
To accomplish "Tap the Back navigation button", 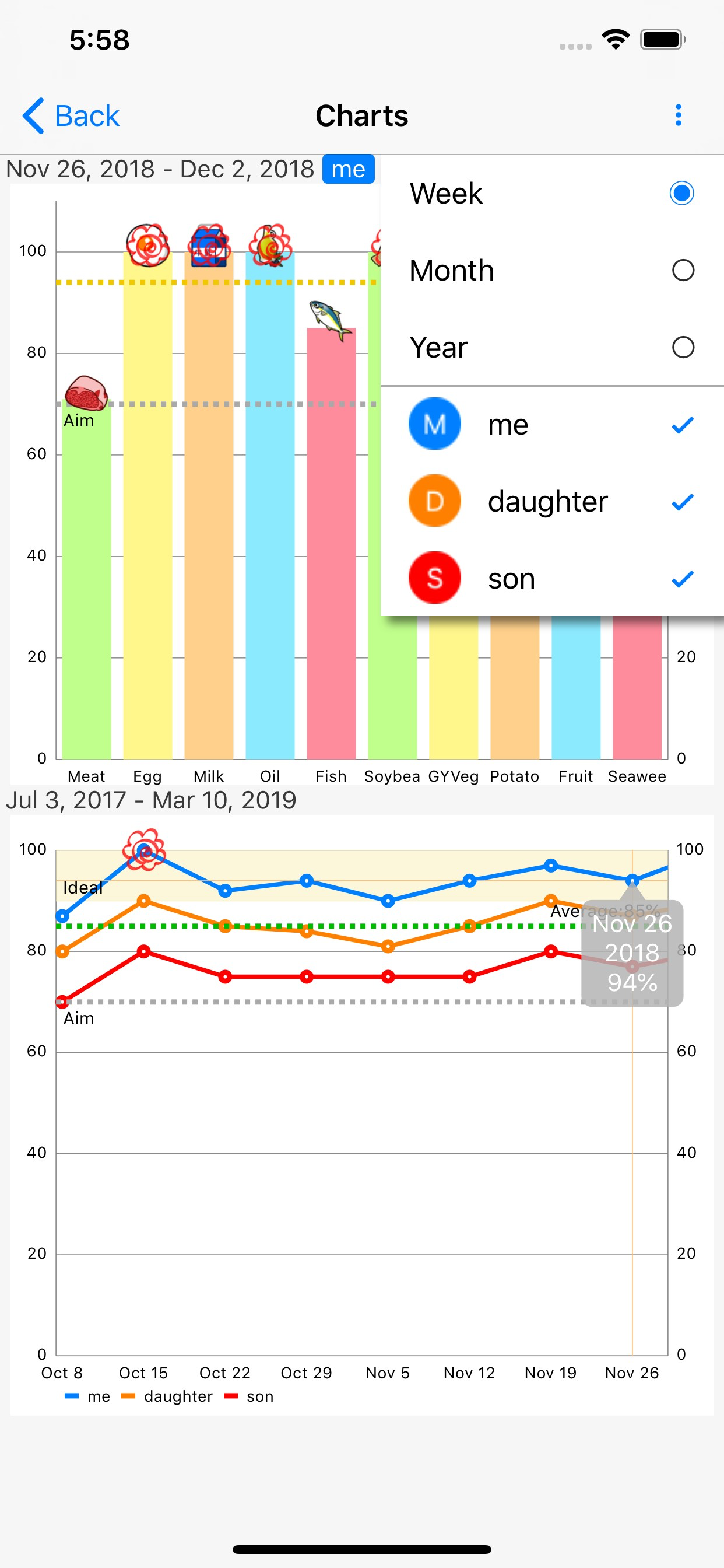I will (69, 115).
